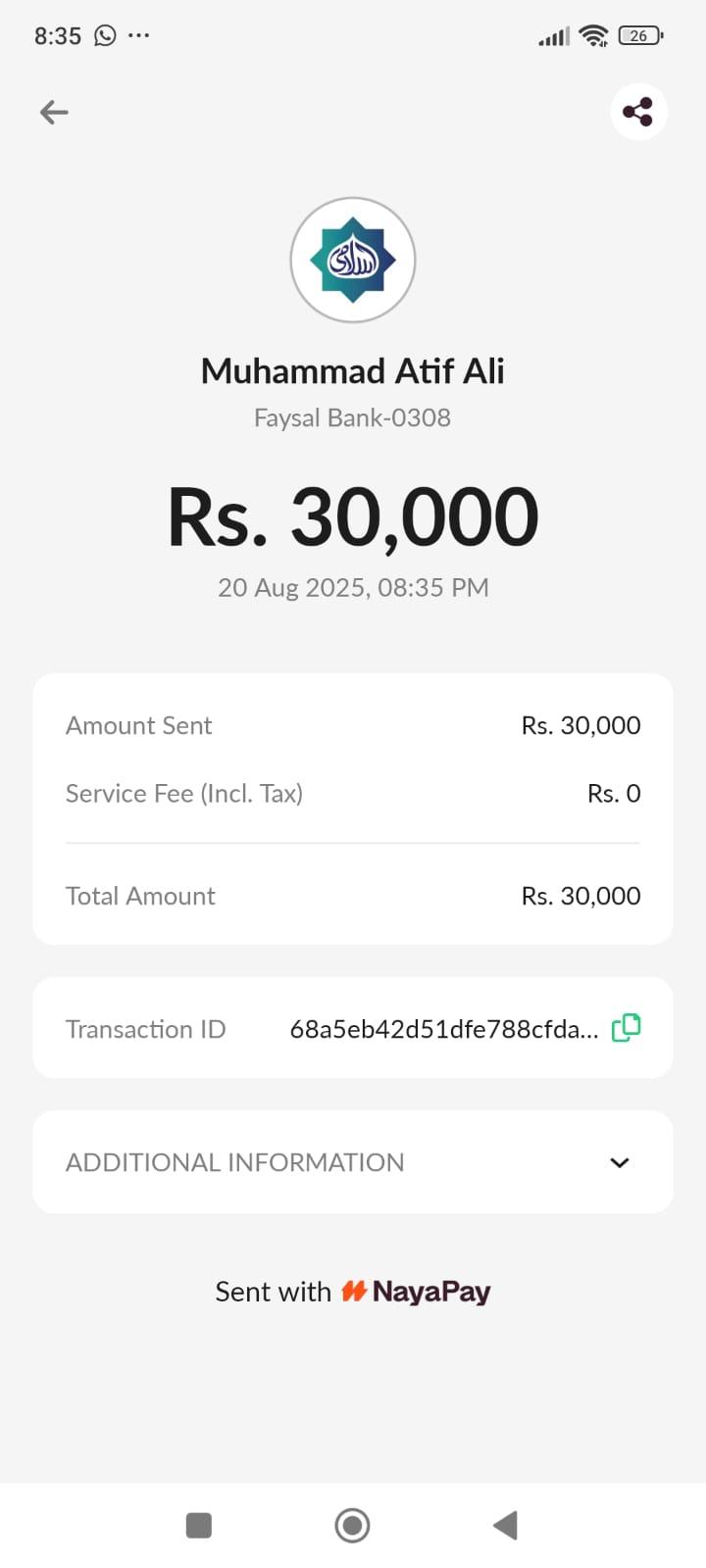Open recent apps with the square button
Image resolution: width=706 pixels, height=1568 pixels.
click(199, 1525)
